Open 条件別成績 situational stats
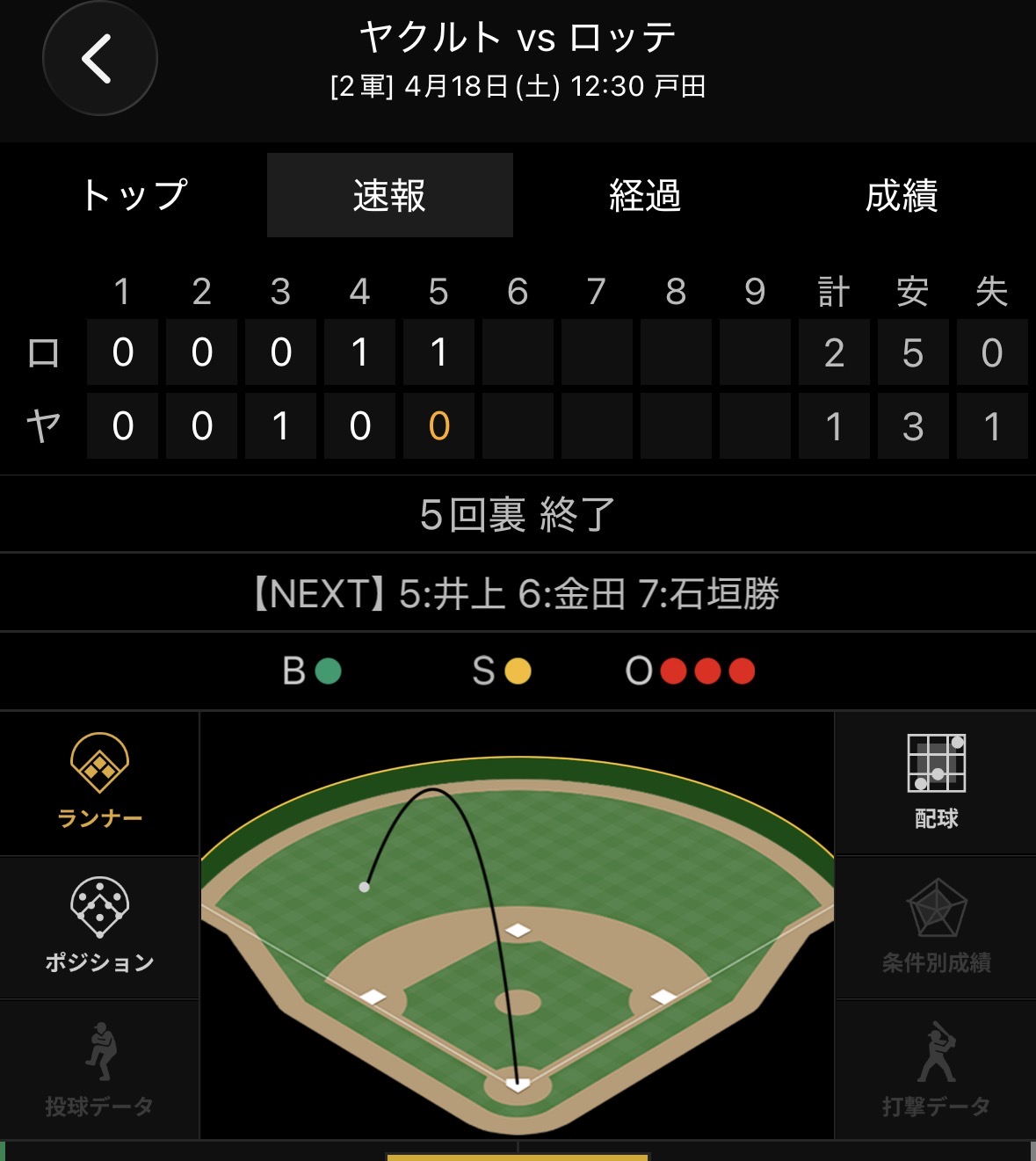 936,926
